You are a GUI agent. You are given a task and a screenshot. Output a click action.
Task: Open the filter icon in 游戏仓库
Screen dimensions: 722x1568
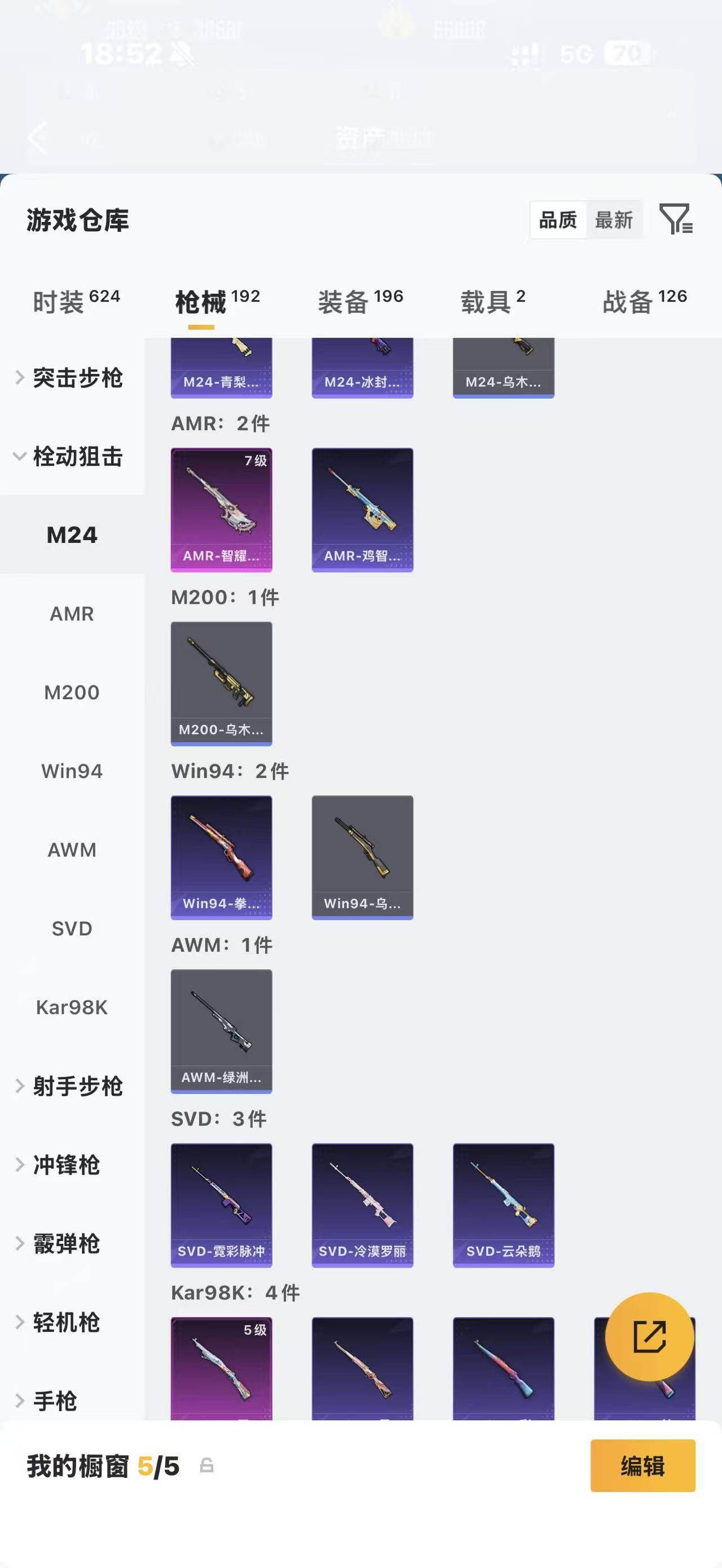pyautogui.click(x=676, y=219)
